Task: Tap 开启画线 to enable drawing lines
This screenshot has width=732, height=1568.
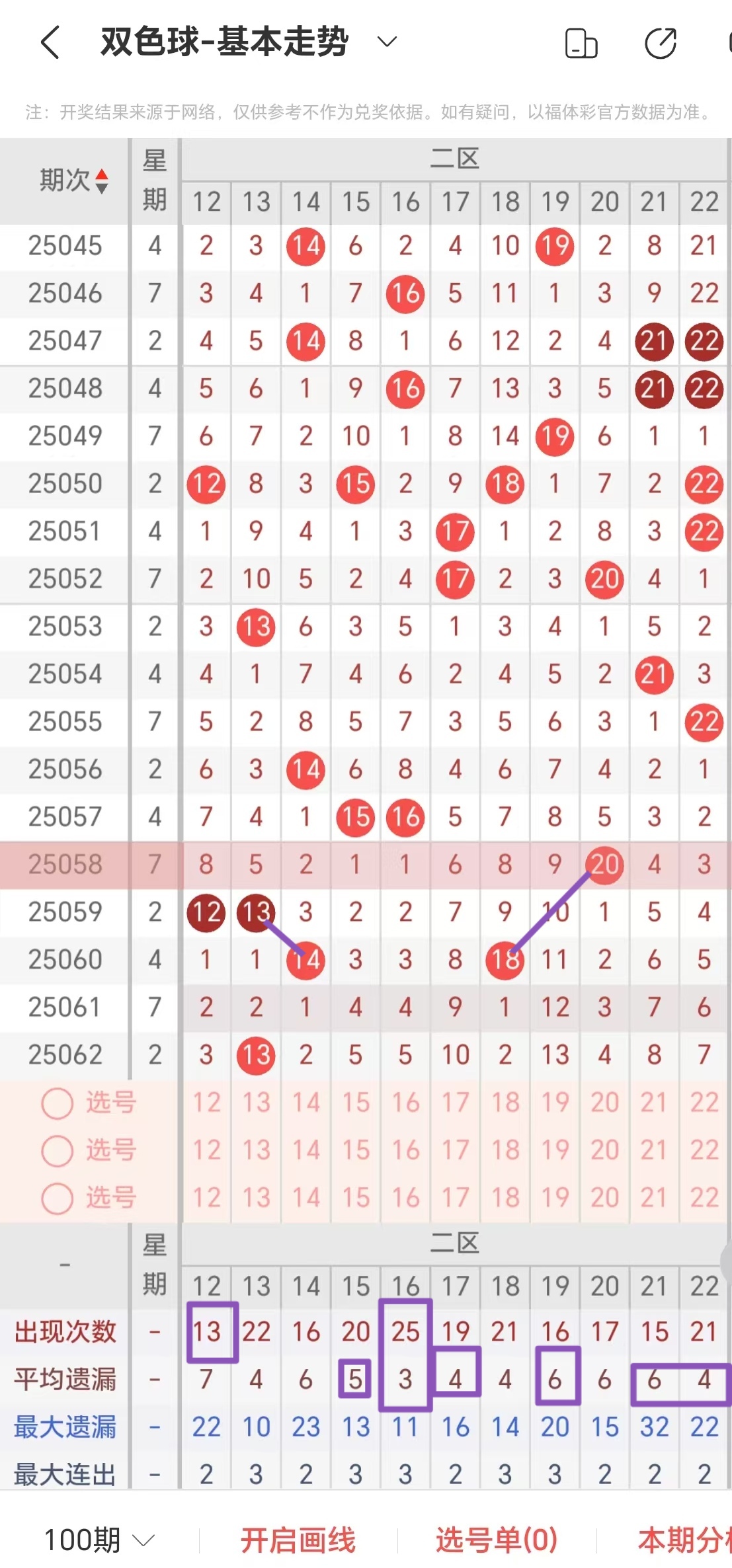Action: click(x=298, y=1540)
